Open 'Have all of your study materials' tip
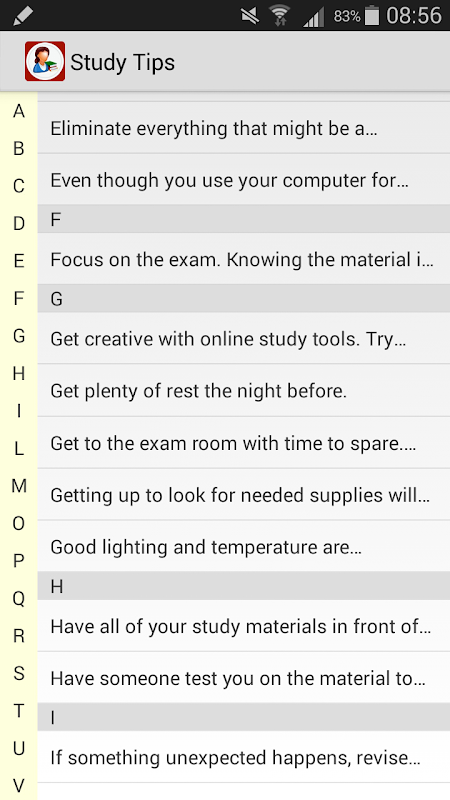This screenshot has height=800, width=450. (x=243, y=626)
